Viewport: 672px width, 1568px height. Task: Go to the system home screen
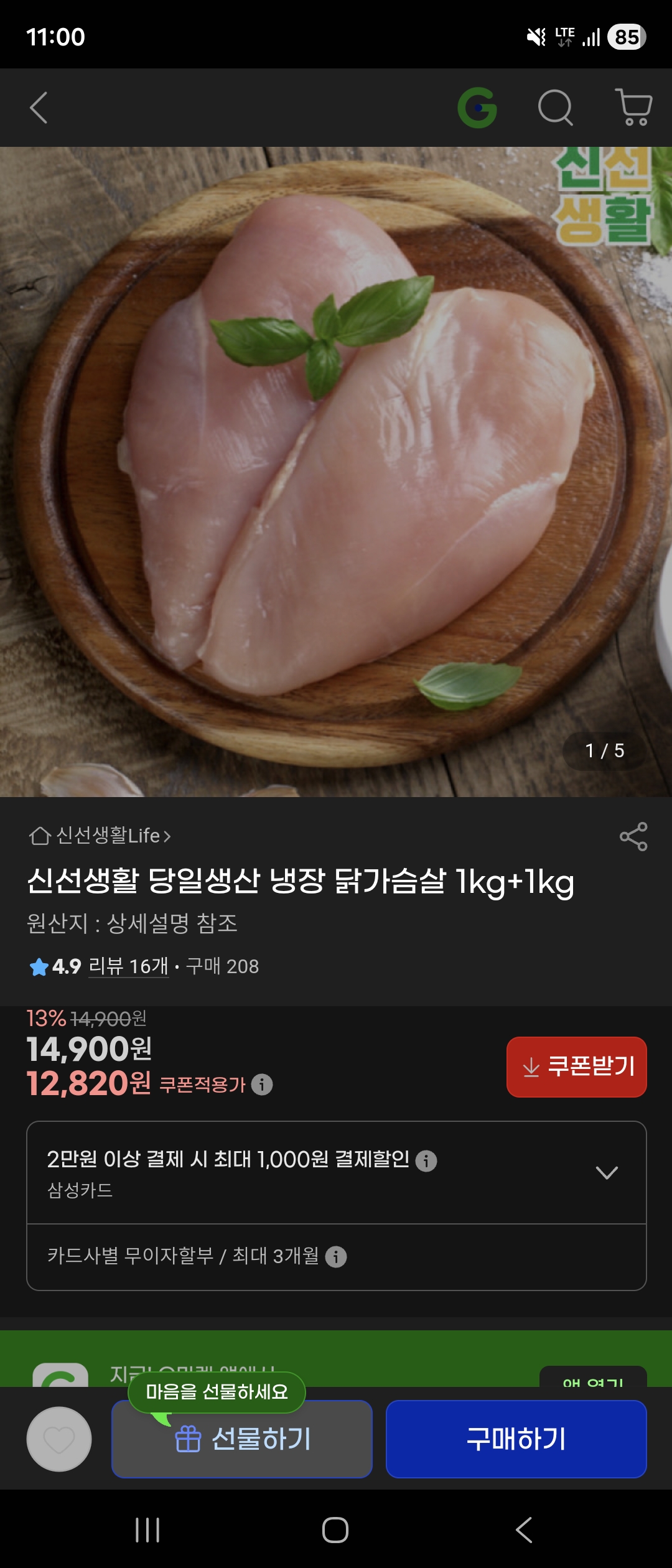(x=335, y=1529)
